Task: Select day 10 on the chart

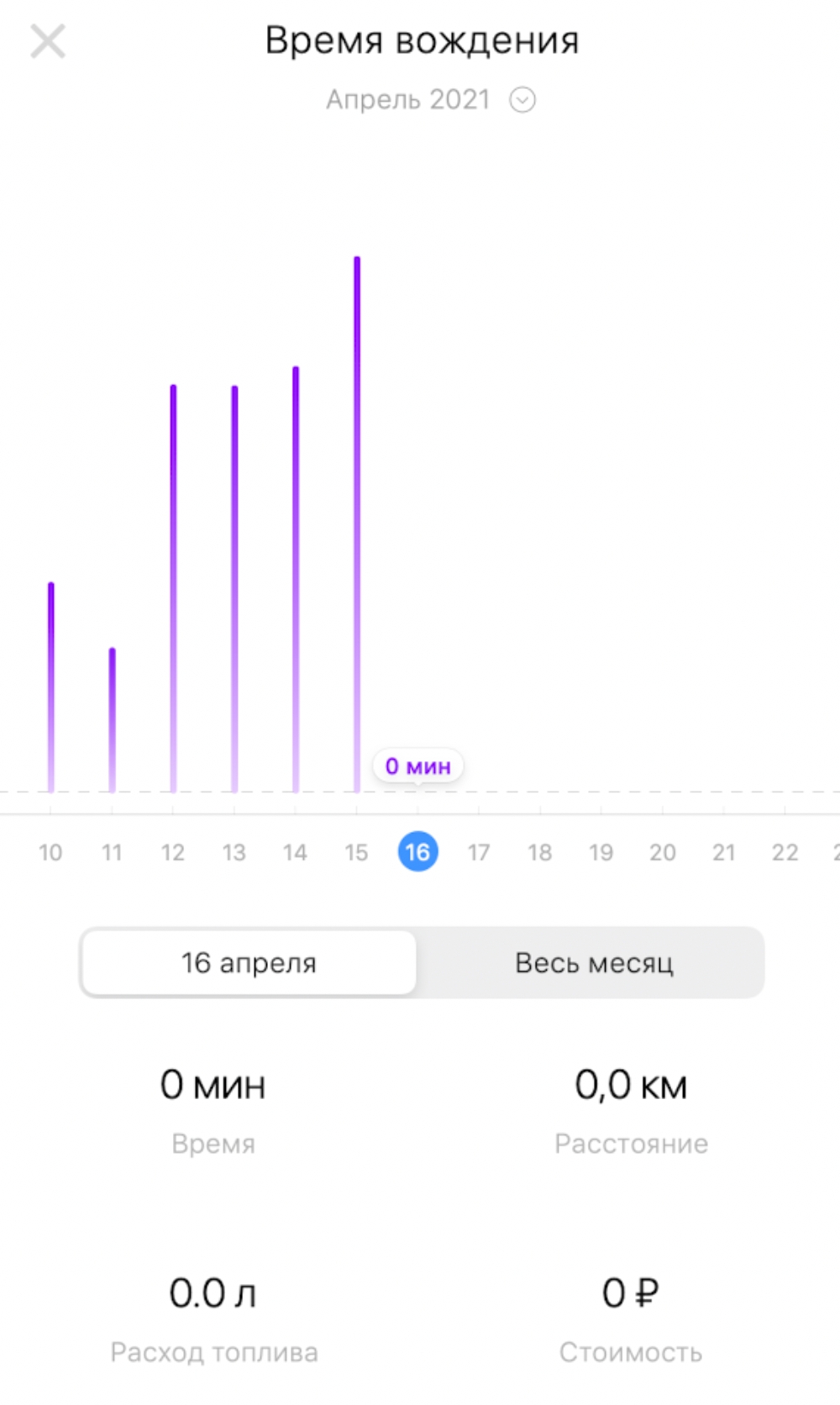Action: (x=50, y=852)
